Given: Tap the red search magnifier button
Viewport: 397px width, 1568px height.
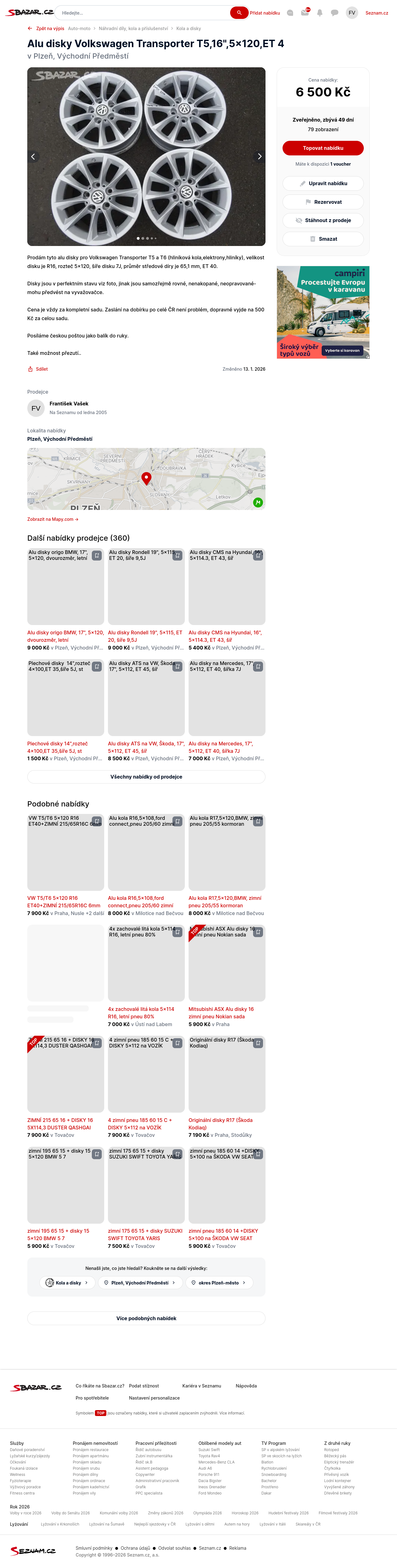Looking at the screenshot, I should 239,12.
